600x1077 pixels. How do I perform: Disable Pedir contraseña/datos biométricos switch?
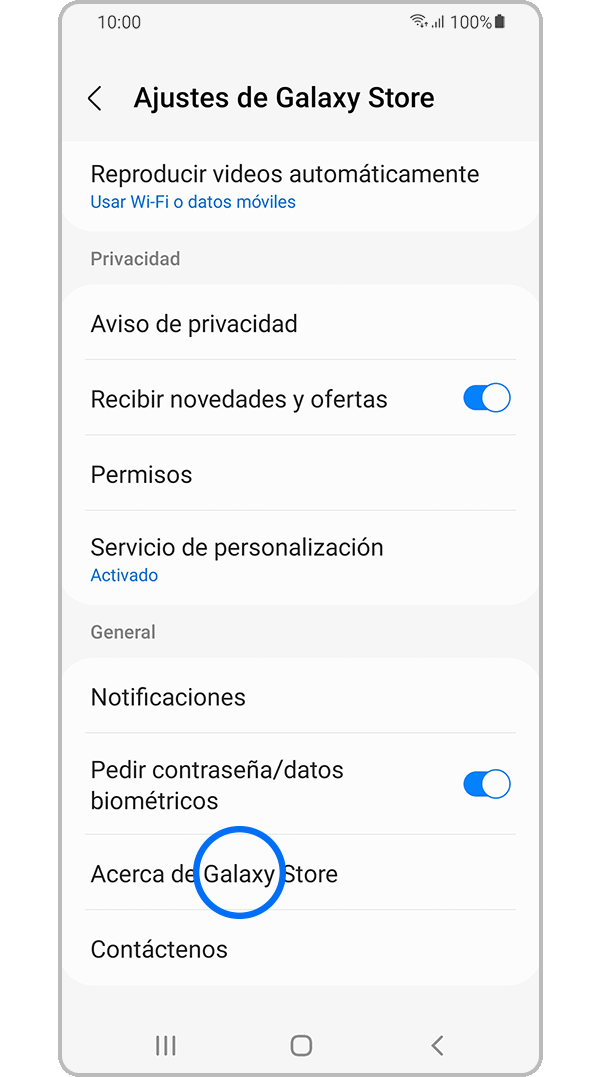tap(486, 784)
